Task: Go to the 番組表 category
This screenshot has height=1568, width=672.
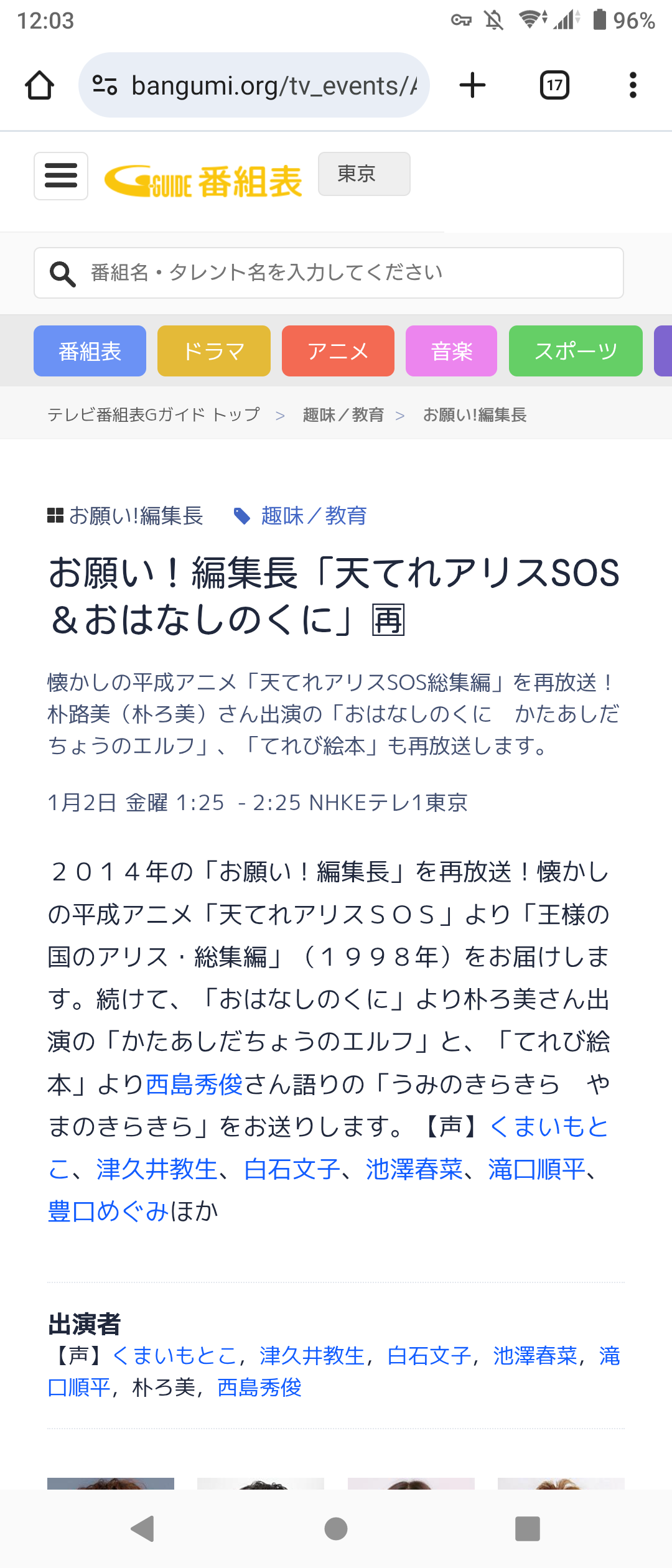Action: (90, 351)
